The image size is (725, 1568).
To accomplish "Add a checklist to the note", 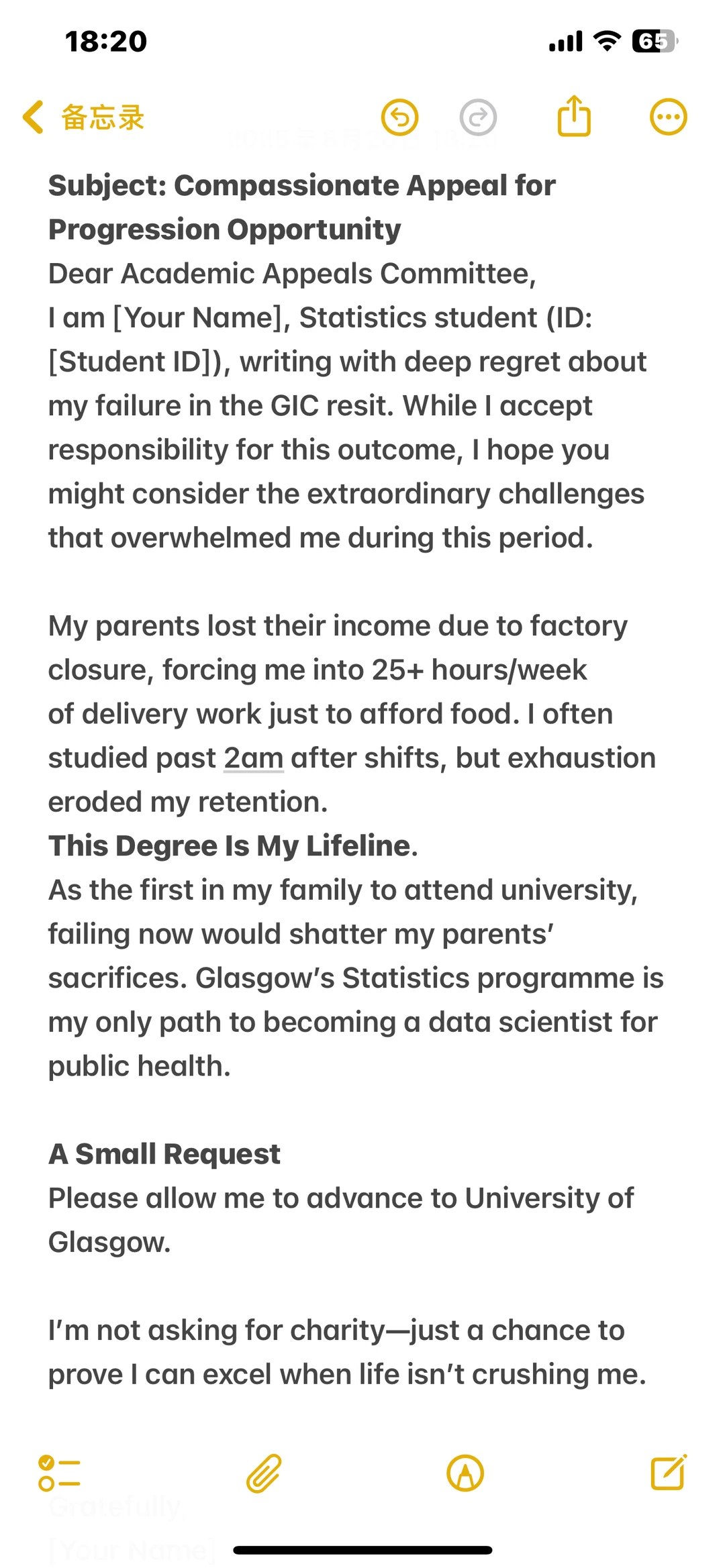I will 59,1473.
